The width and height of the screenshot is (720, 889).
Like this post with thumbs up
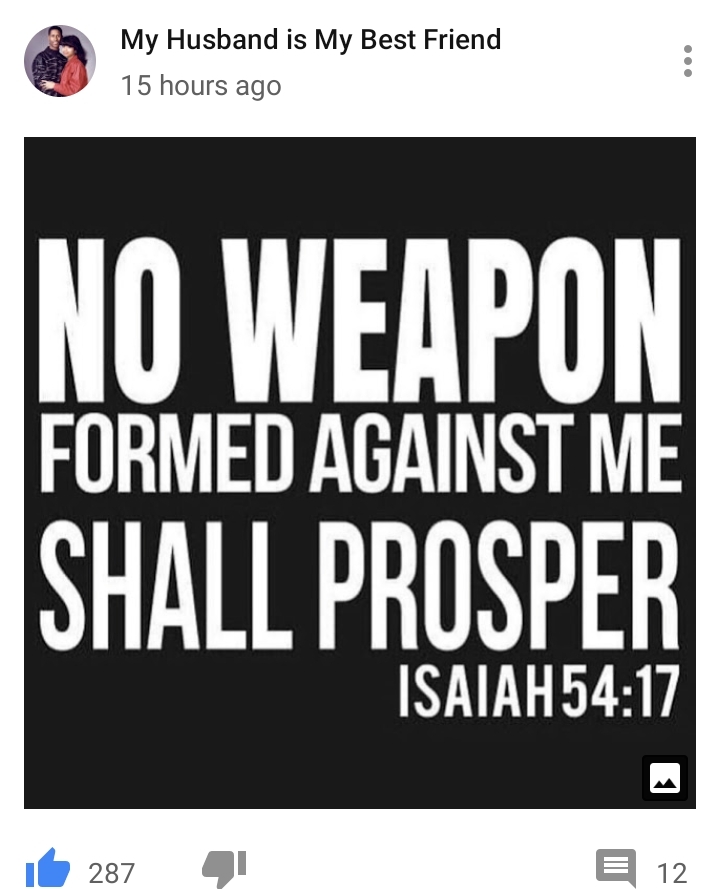coord(48,868)
